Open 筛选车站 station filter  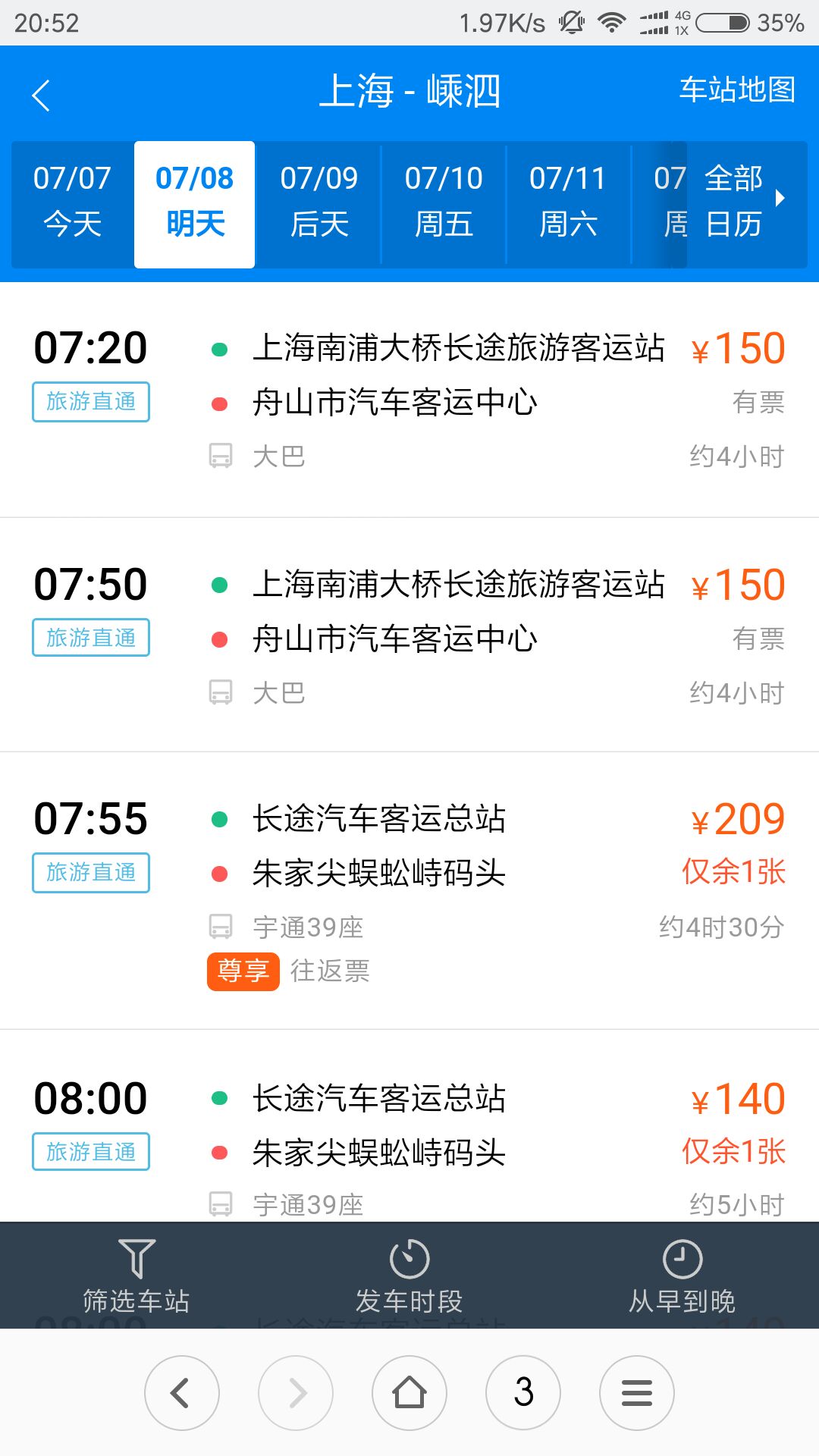[136, 1276]
